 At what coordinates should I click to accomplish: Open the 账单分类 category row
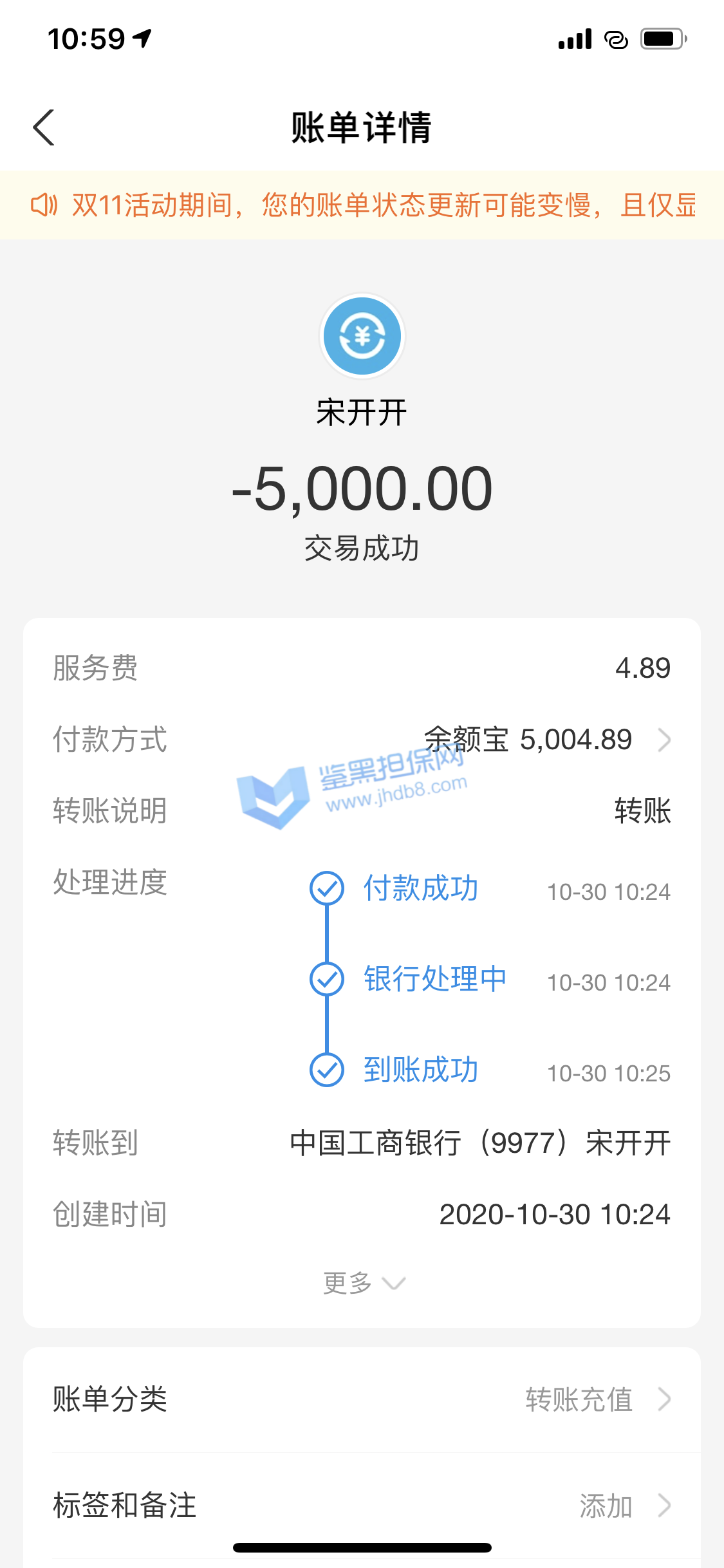click(x=362, y=1399)
